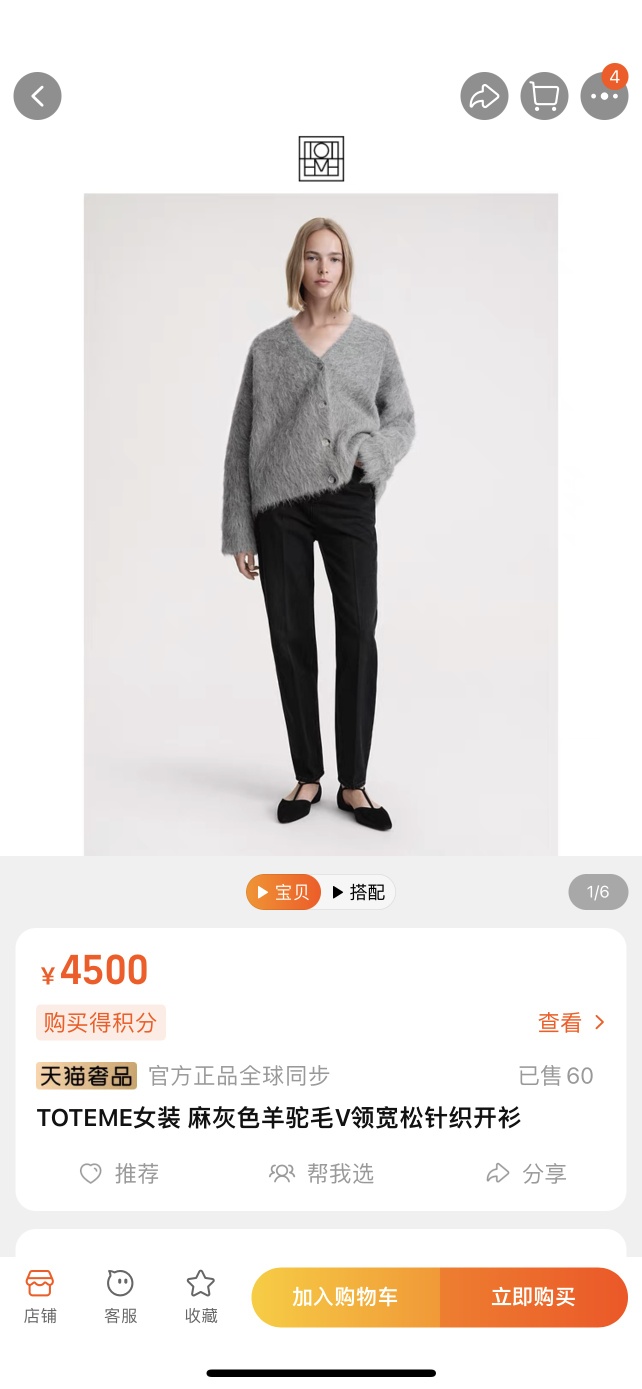Contact 客服 customer service
This screenshot has height=1389, width=642.
120,1296
